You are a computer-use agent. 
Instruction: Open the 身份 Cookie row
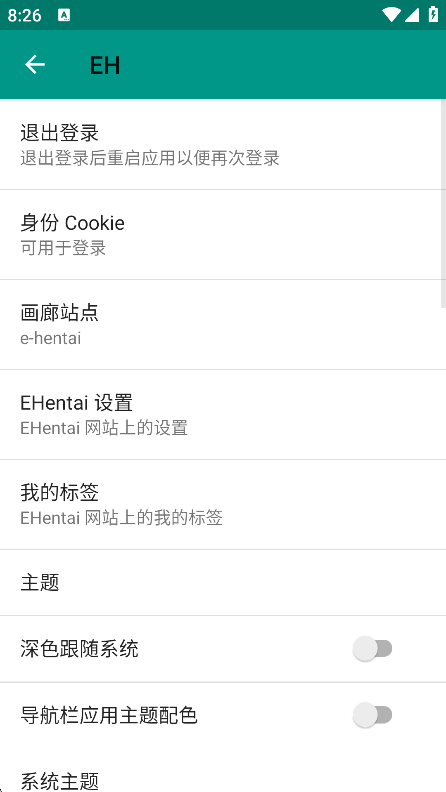point(223,235)
